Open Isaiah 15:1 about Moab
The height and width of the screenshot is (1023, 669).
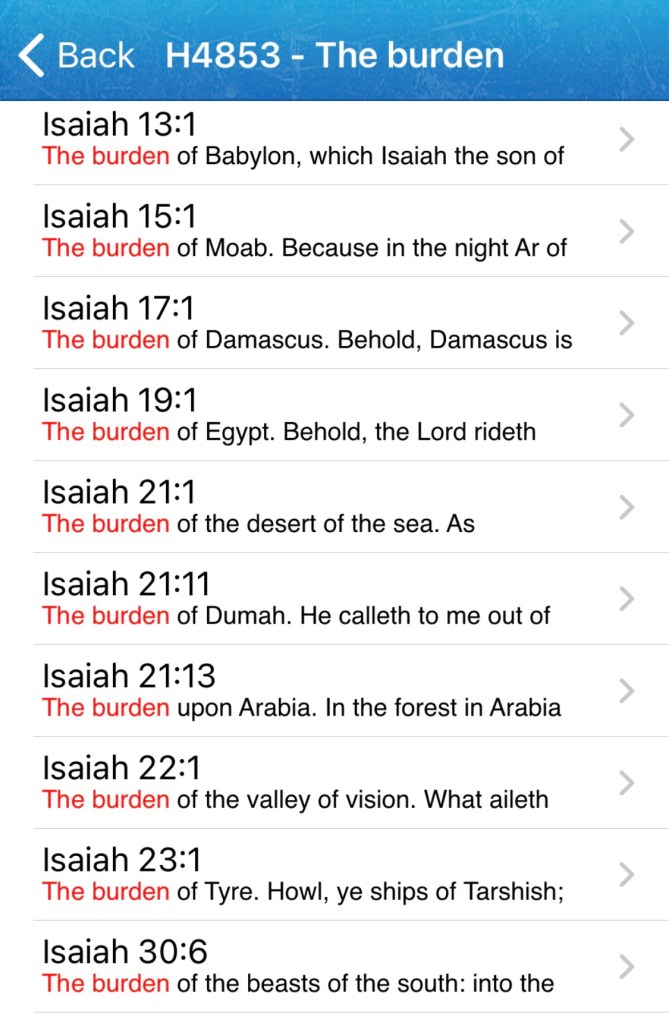[x=334, y=231]
